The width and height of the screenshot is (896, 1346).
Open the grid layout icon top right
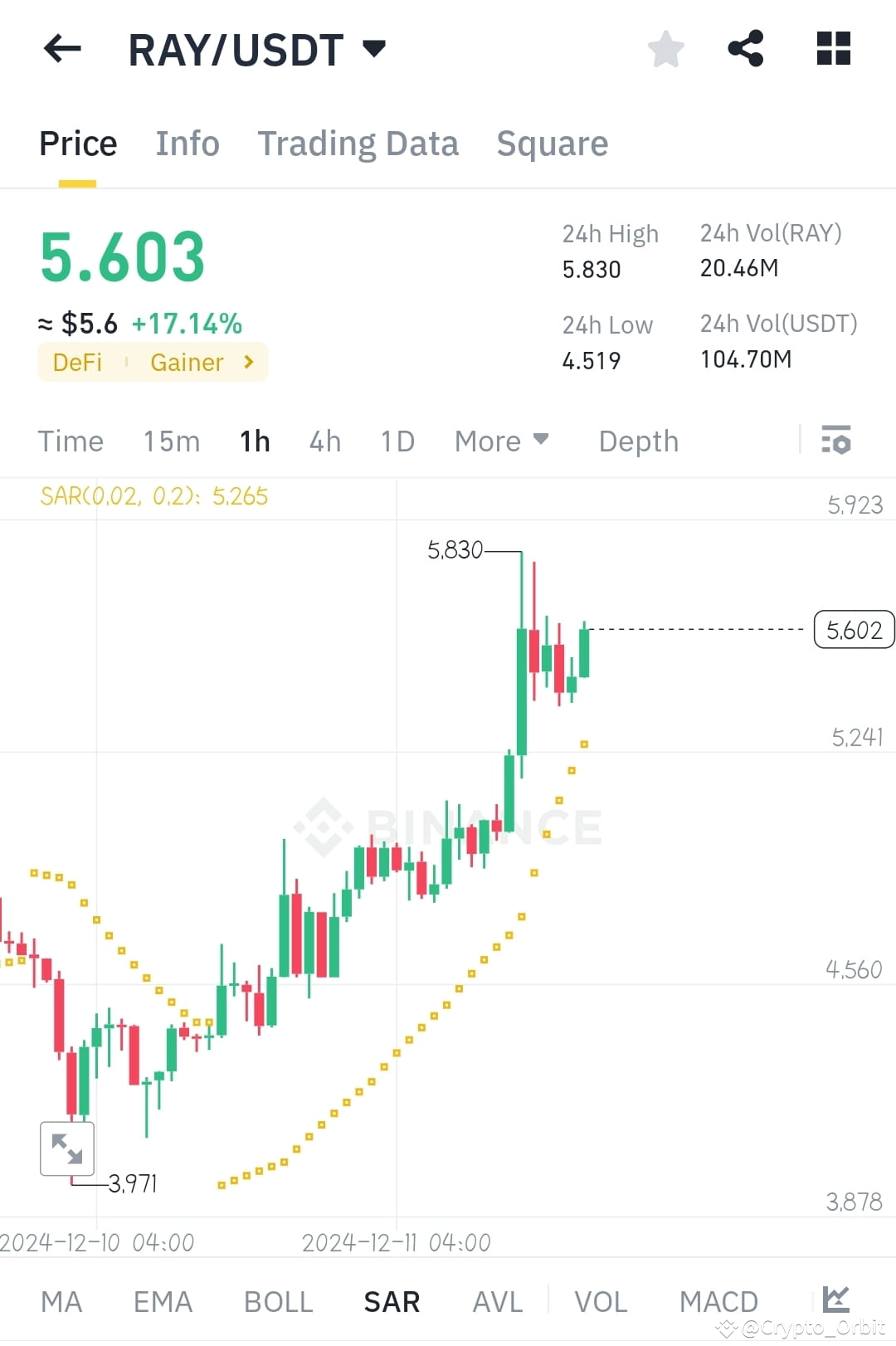(833, 49)
